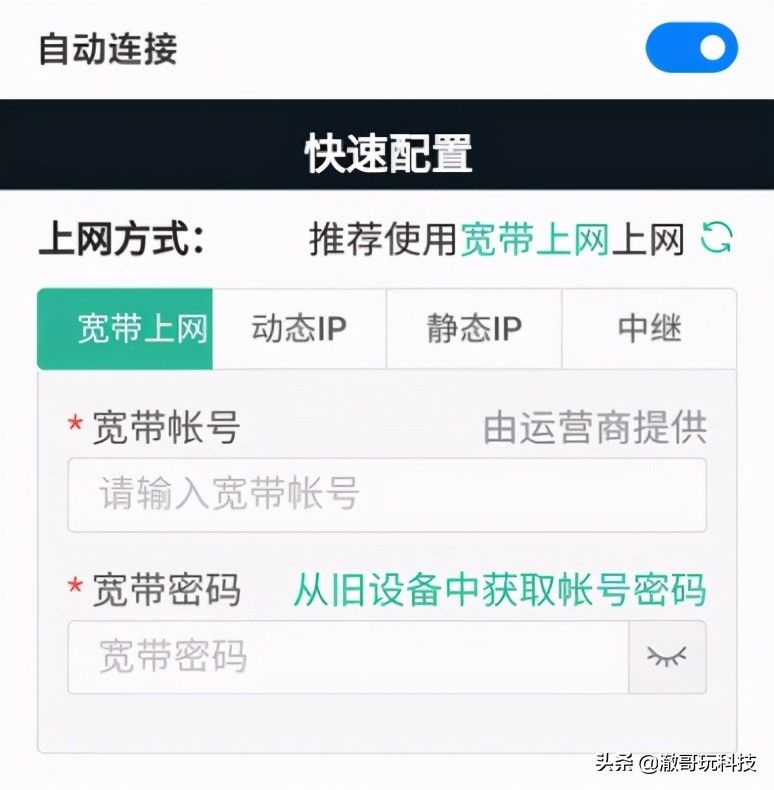Select the 宽带上网 tab
This screenshot has height=790, width=774.
(x=126, y=329)
